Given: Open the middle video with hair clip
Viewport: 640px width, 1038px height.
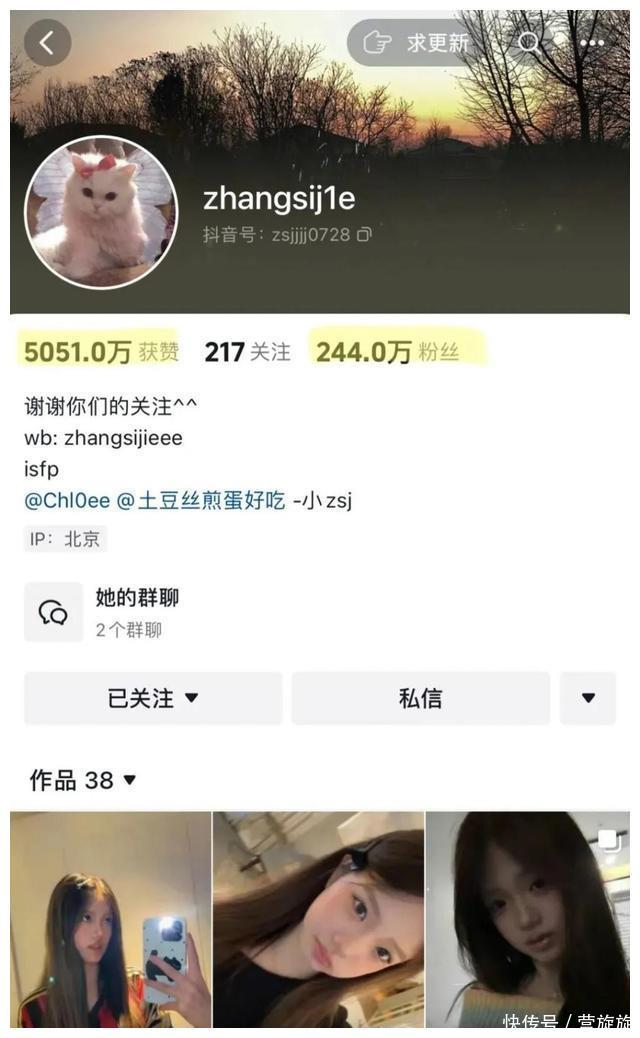Looking at the screenshot, I should (x=318, y=920).
